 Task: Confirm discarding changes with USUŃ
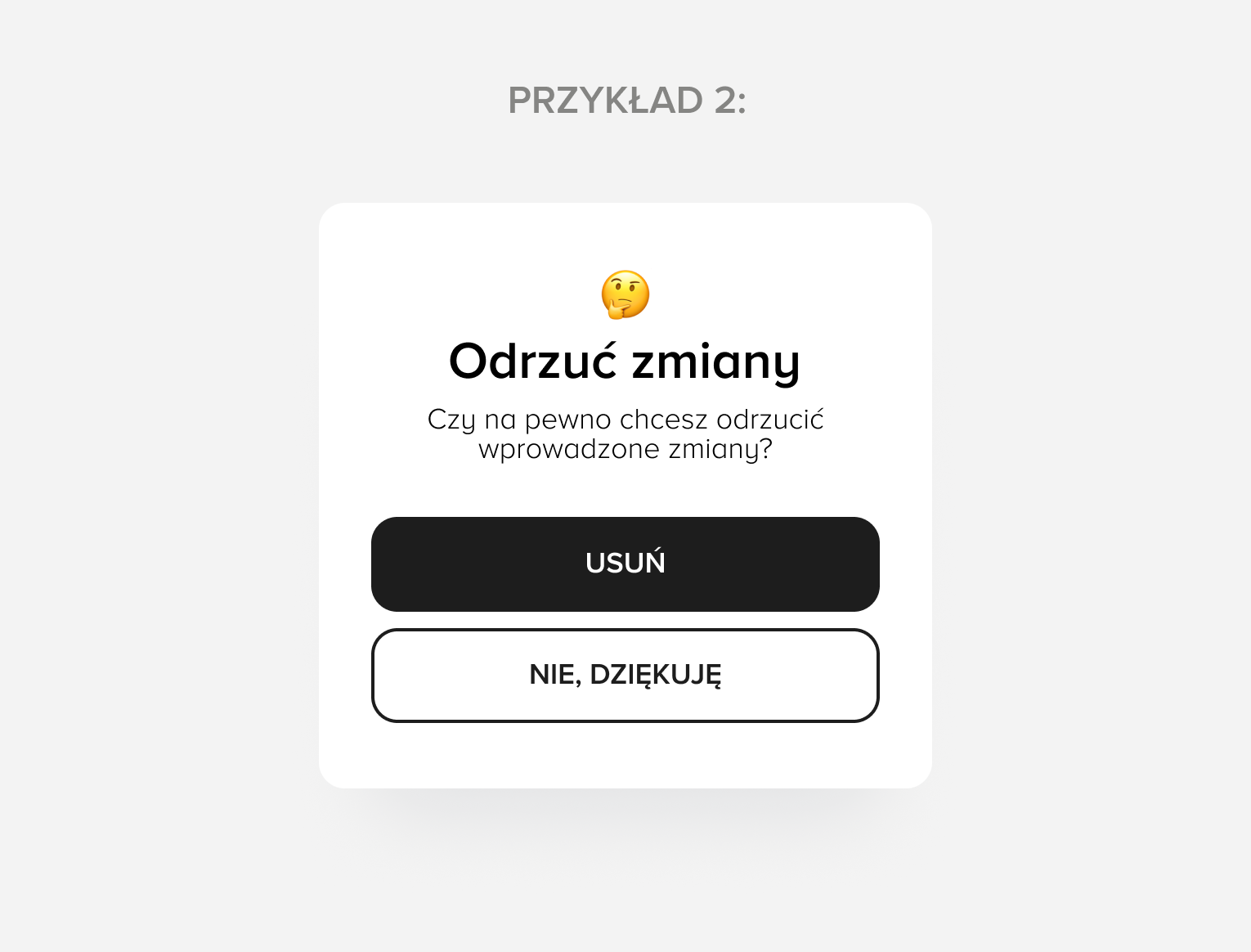point(625,564)
